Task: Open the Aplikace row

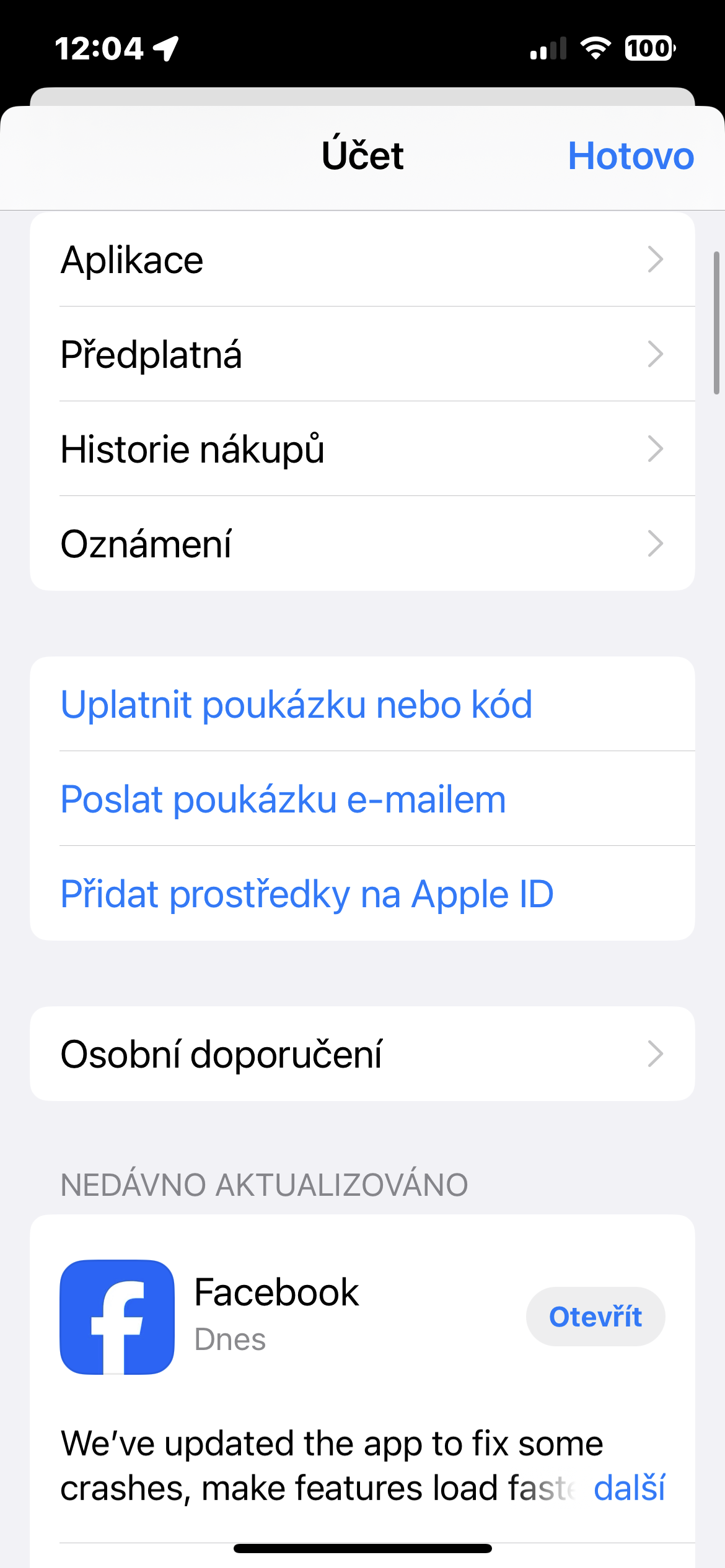Action: pos(362,259)
